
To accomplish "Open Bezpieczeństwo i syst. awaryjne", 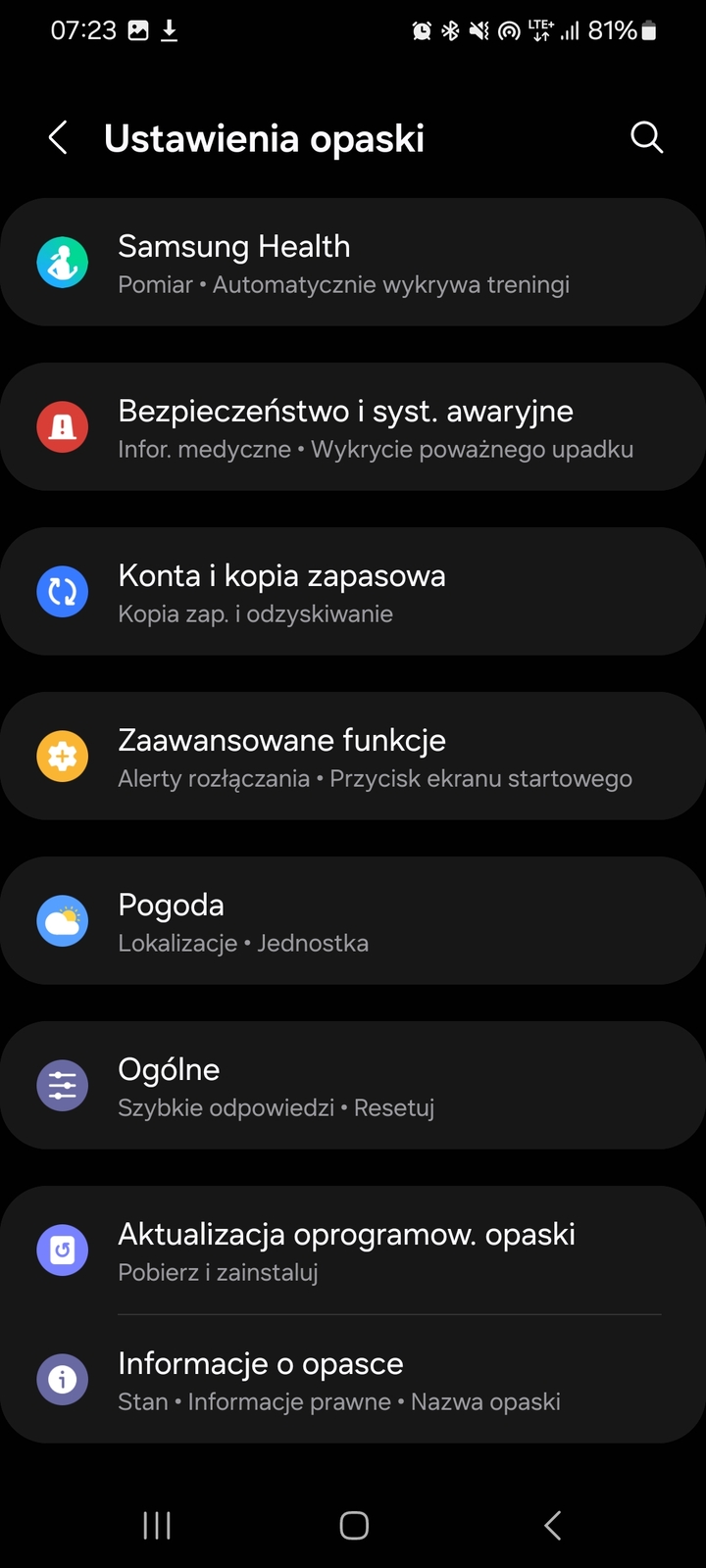I will click(x=353, y=427).
